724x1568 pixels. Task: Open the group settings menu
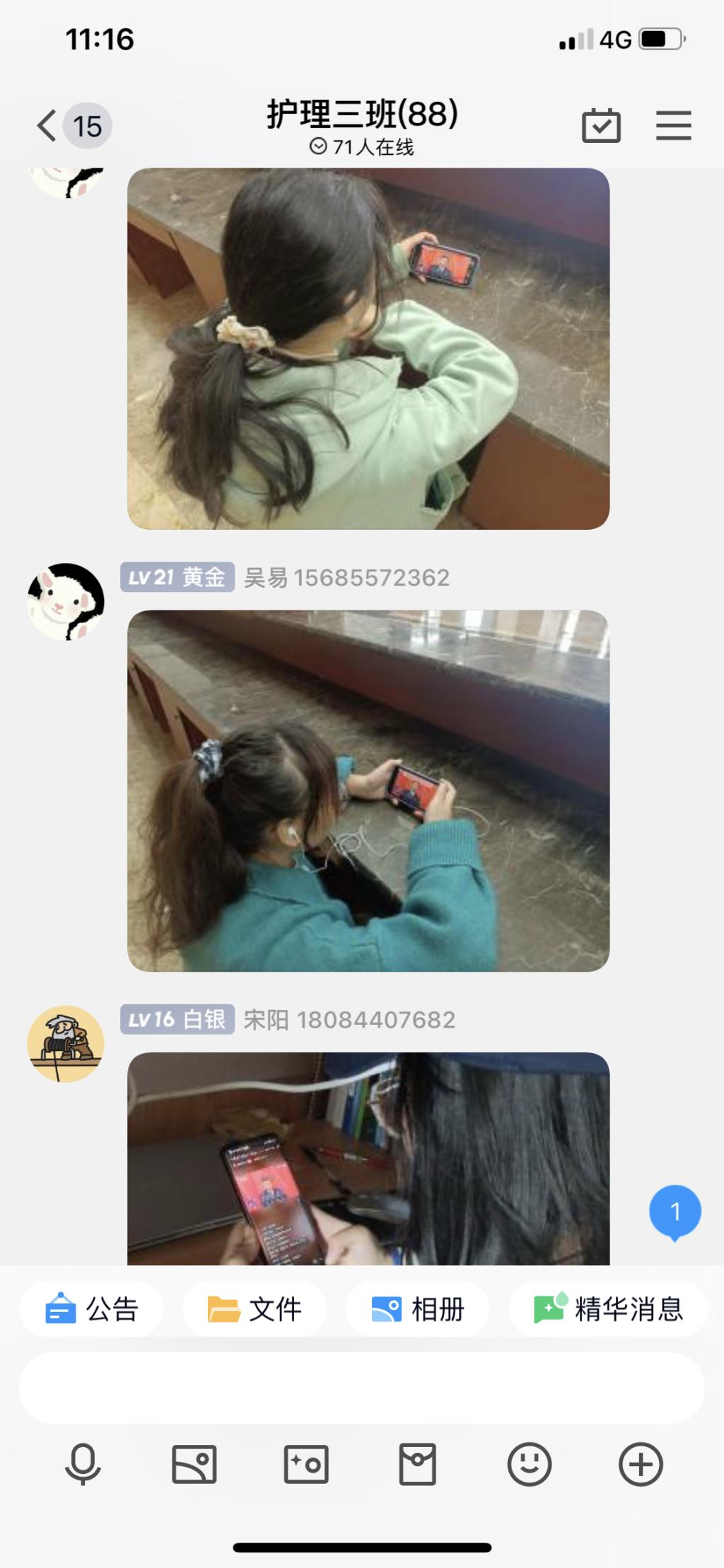point(673,127)
